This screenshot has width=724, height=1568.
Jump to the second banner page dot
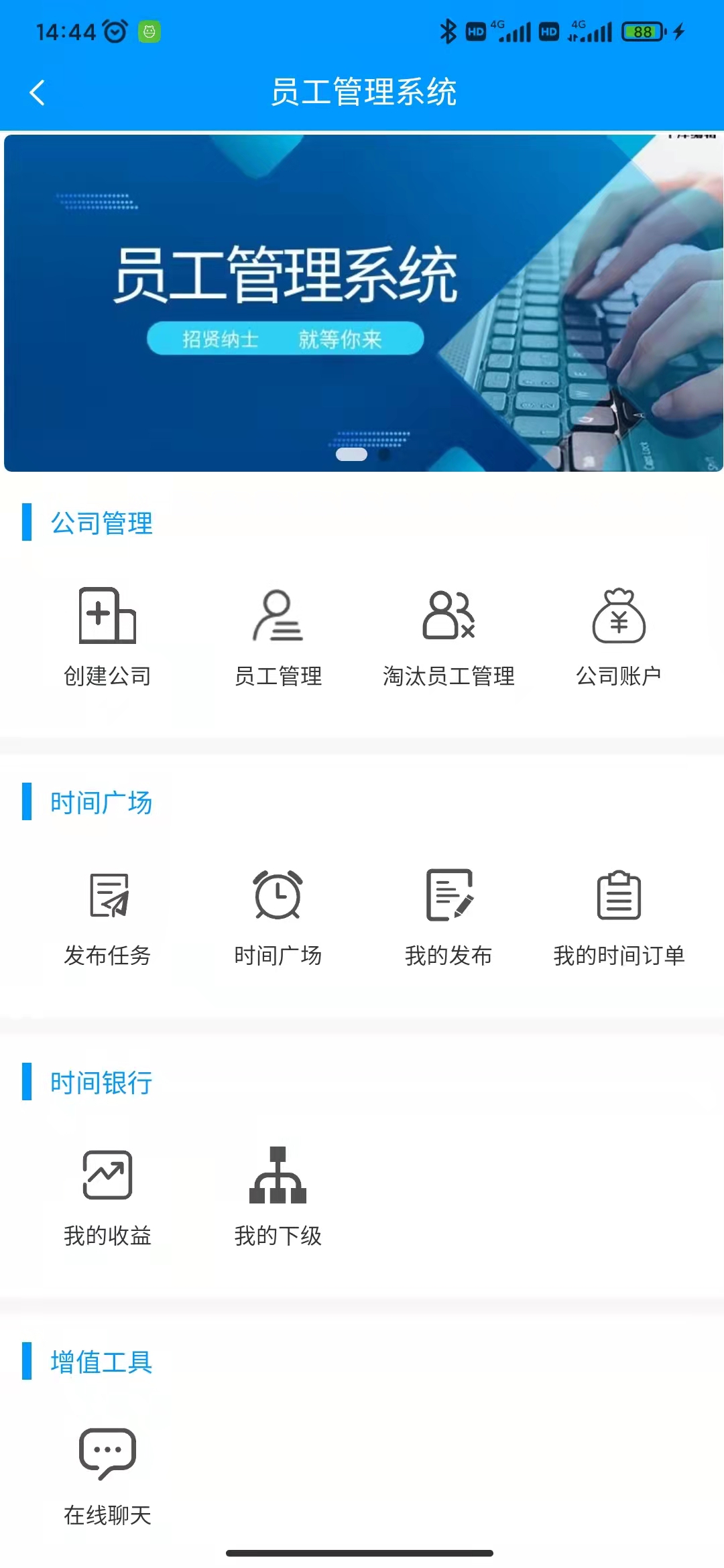384,454
